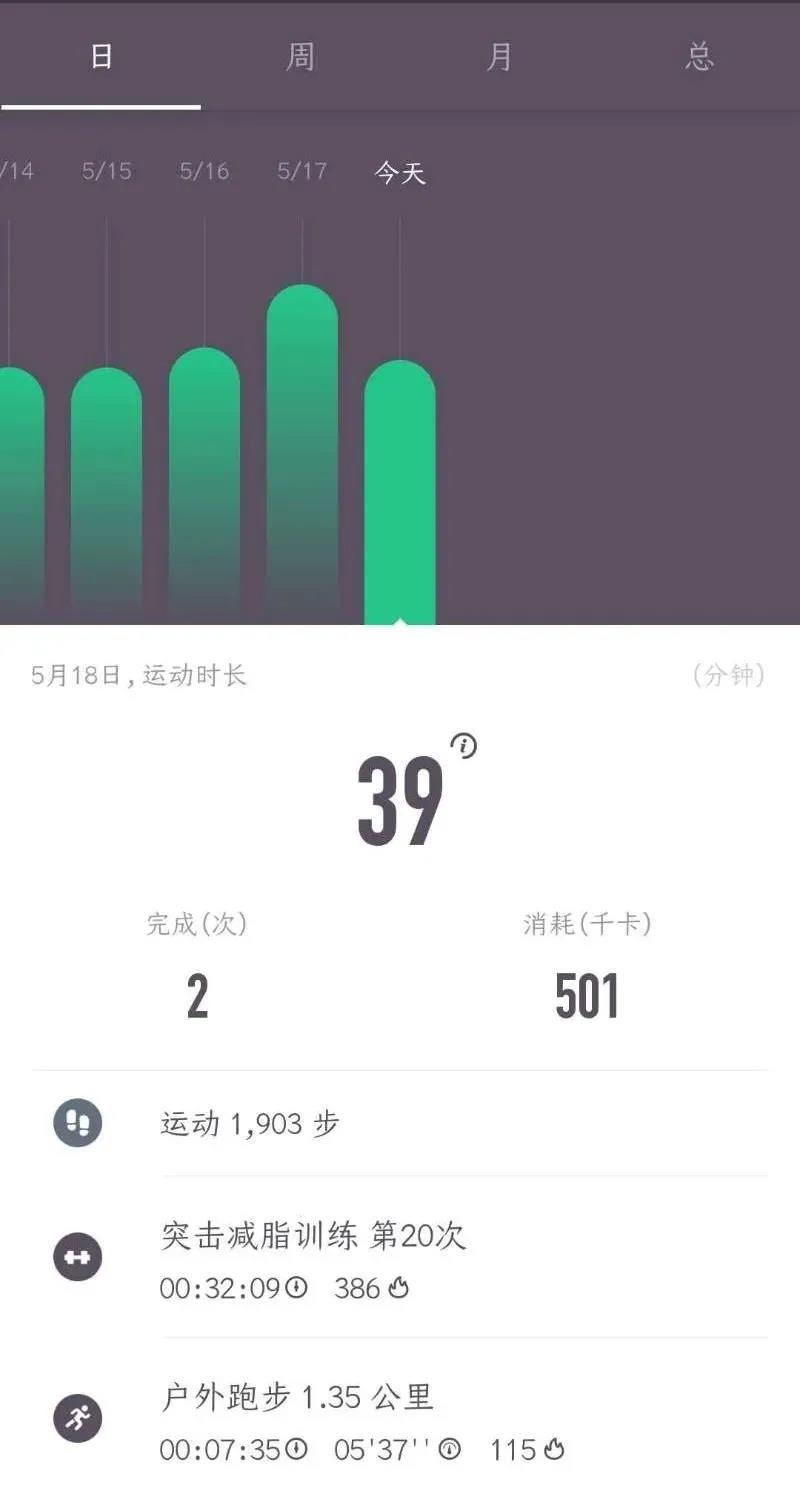Open the 运动 1,903 步 steps row
Screen dimensions: 800x1487
400,1123
